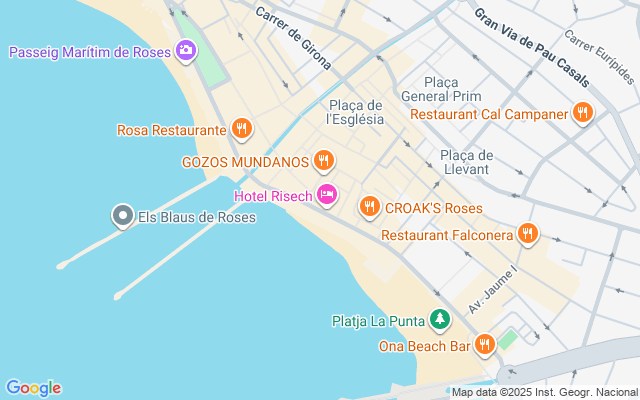Tap the Ona Beach Bar pin

485,345
